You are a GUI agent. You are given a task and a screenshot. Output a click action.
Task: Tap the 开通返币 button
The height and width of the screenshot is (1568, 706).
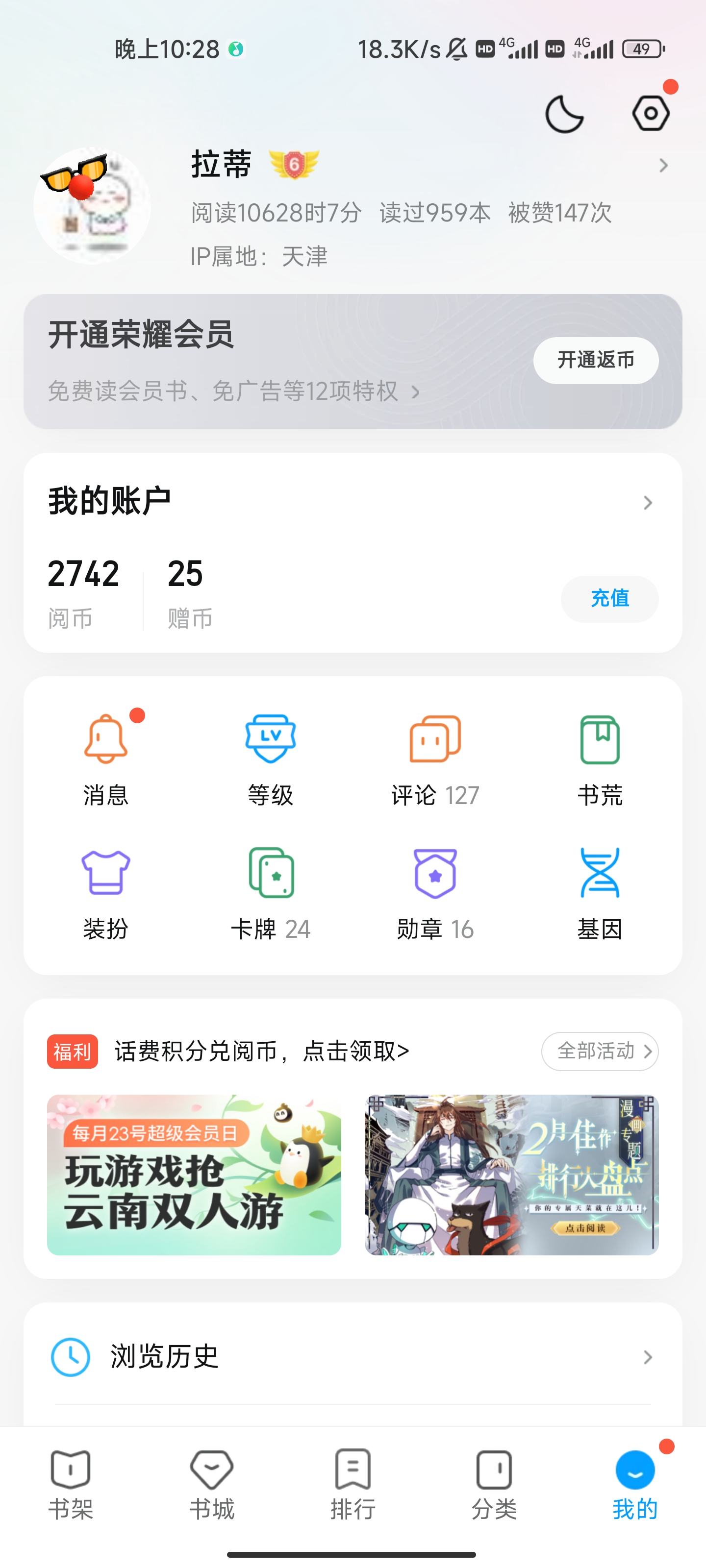coord(595,360)
